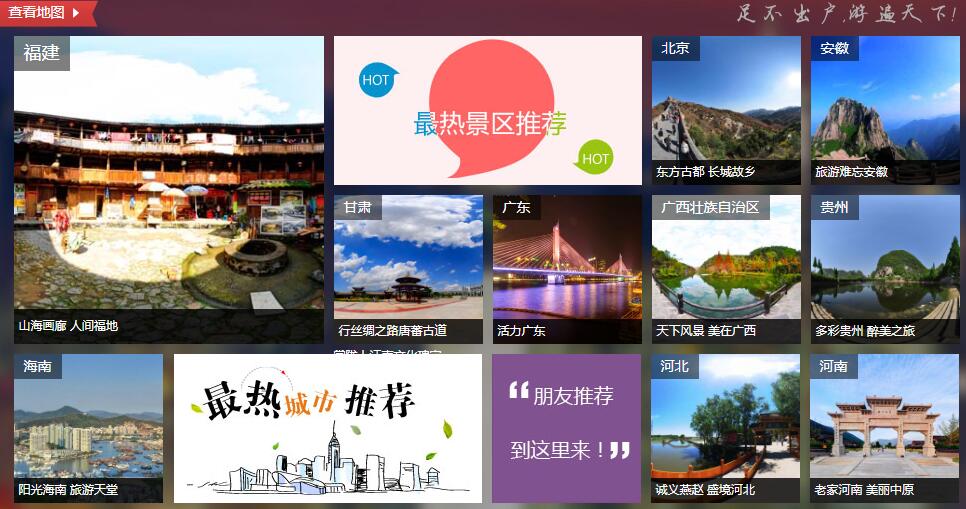Image resolution: width=966 pixels, height=509 pixels.
Task: Tap the 海南 destination tile
Action: [x=88, y=427]
